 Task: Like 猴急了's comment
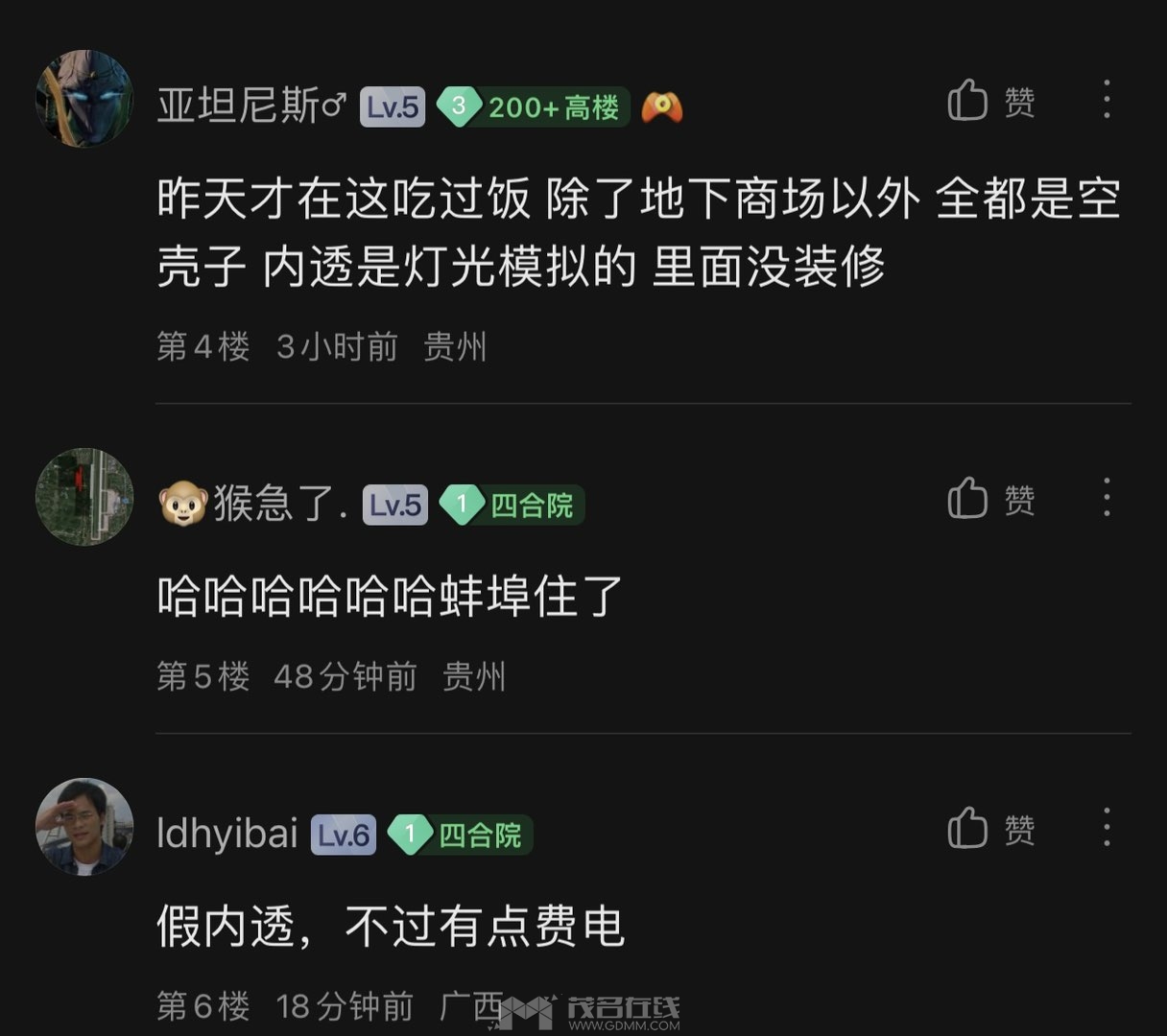point(967,499)
